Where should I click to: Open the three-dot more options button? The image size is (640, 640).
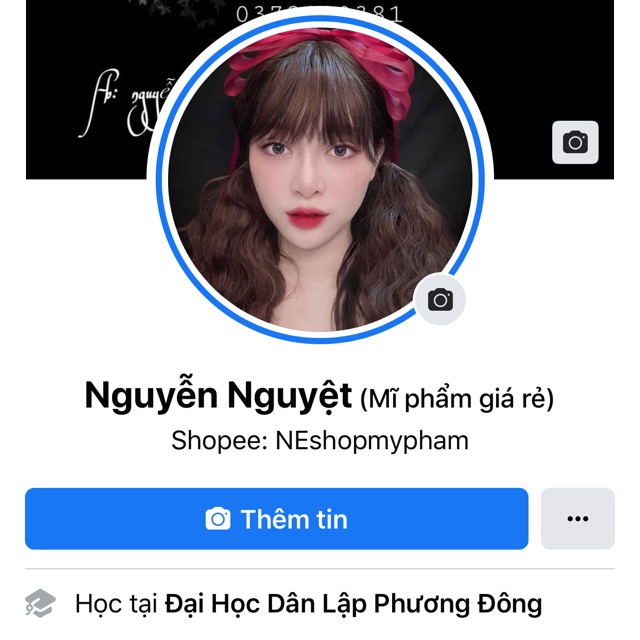pyautogui.click(x=577, y=519)
